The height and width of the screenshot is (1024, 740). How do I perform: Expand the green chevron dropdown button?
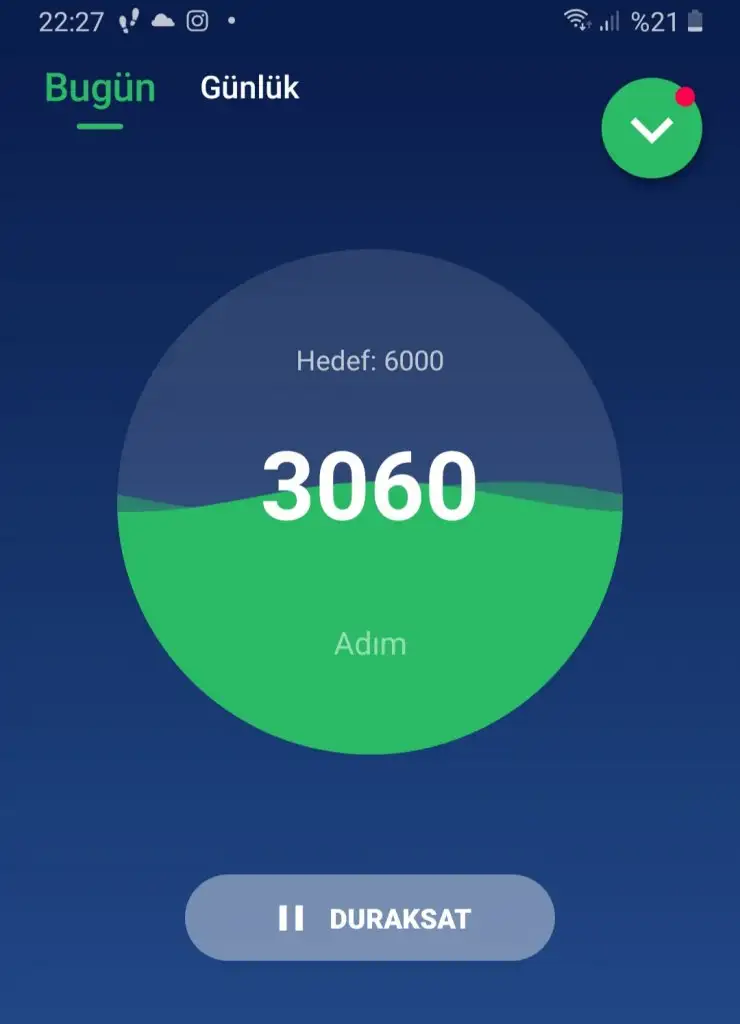point(651,129)
